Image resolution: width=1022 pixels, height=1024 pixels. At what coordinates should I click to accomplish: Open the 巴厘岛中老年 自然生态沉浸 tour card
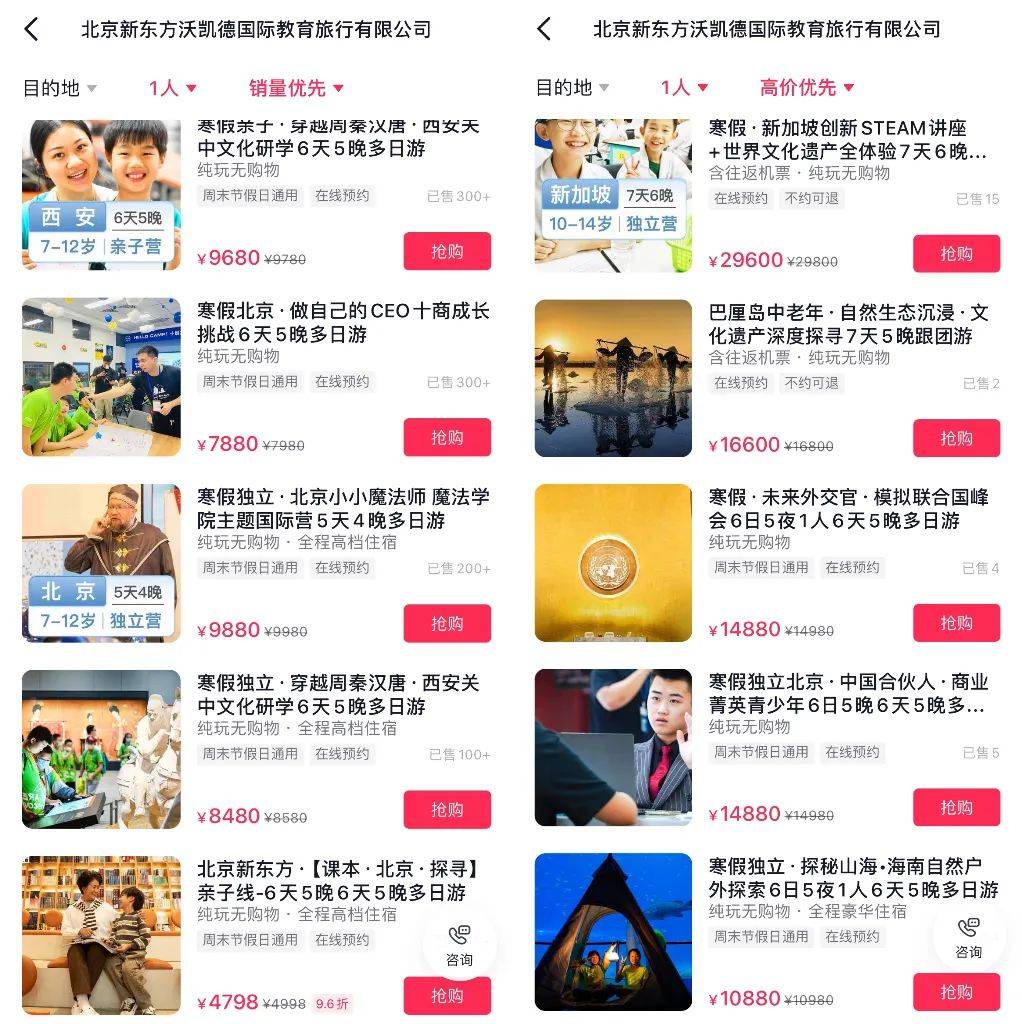coord(848,324)
